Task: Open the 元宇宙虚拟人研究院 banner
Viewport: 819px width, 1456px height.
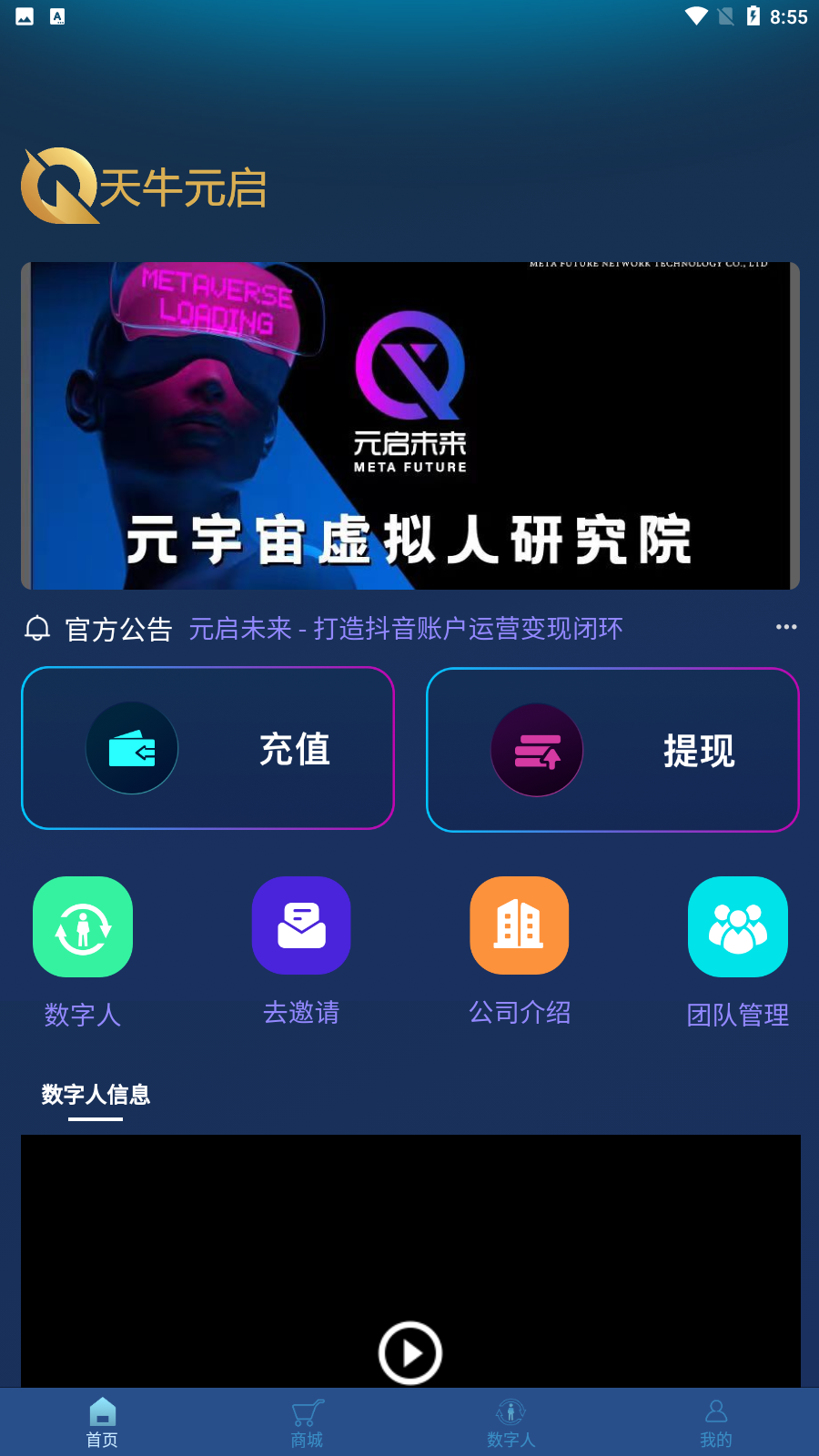Action: tap(410, 426)
